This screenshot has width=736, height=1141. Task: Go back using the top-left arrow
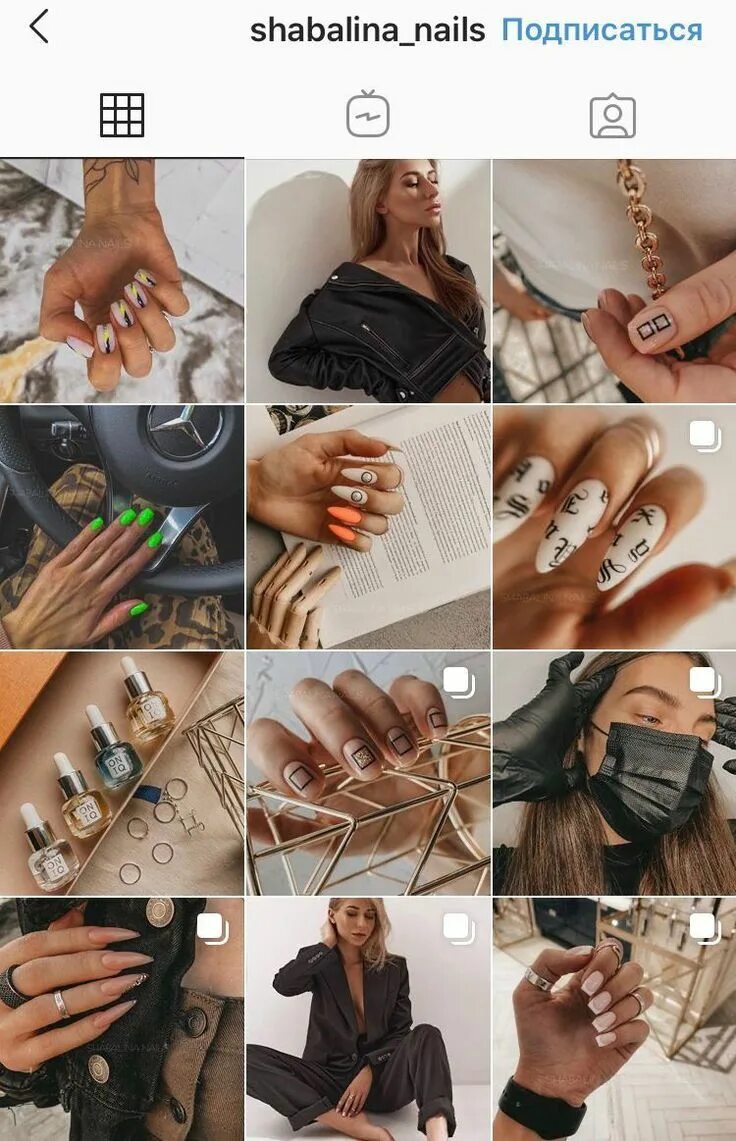[x=39, y=28]
